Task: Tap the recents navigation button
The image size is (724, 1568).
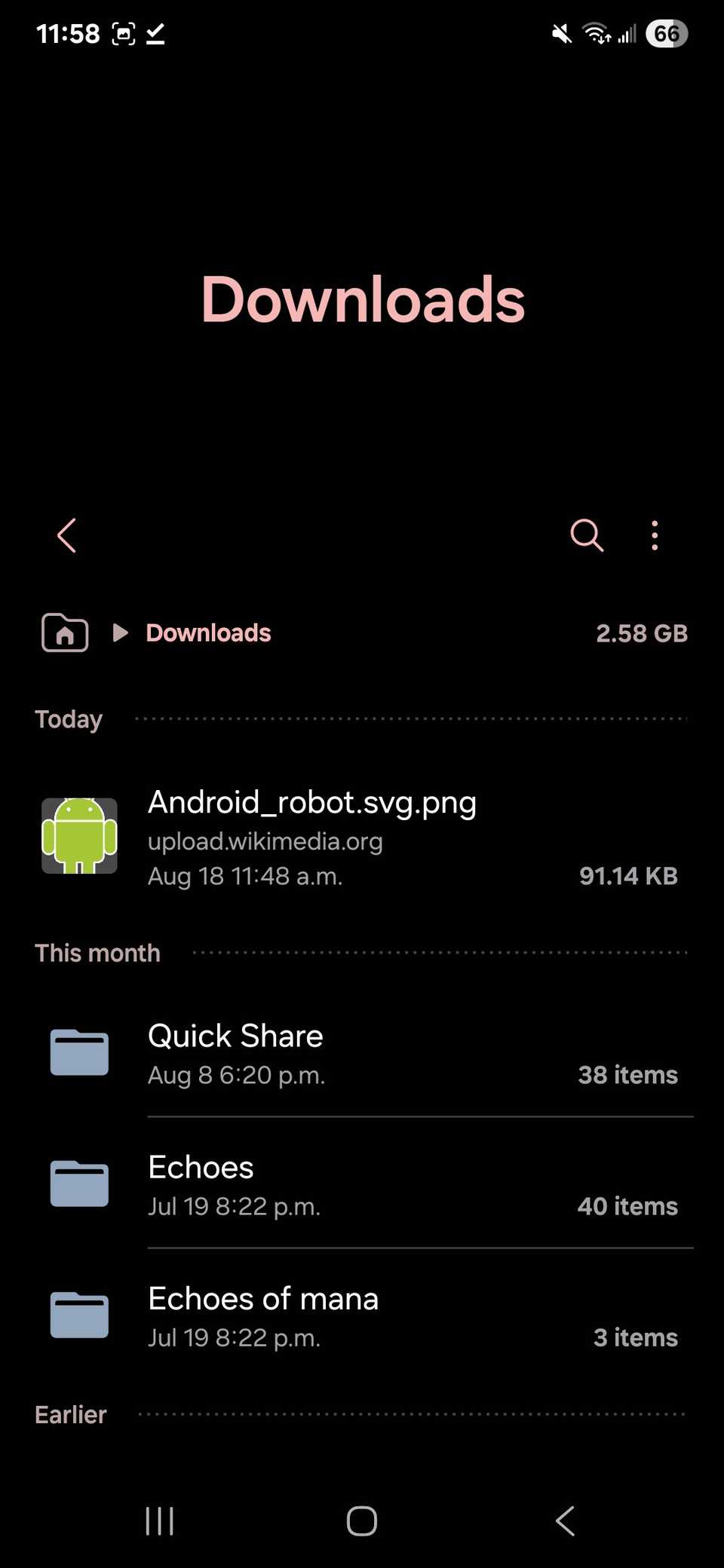Action: tap(158, 1521)
